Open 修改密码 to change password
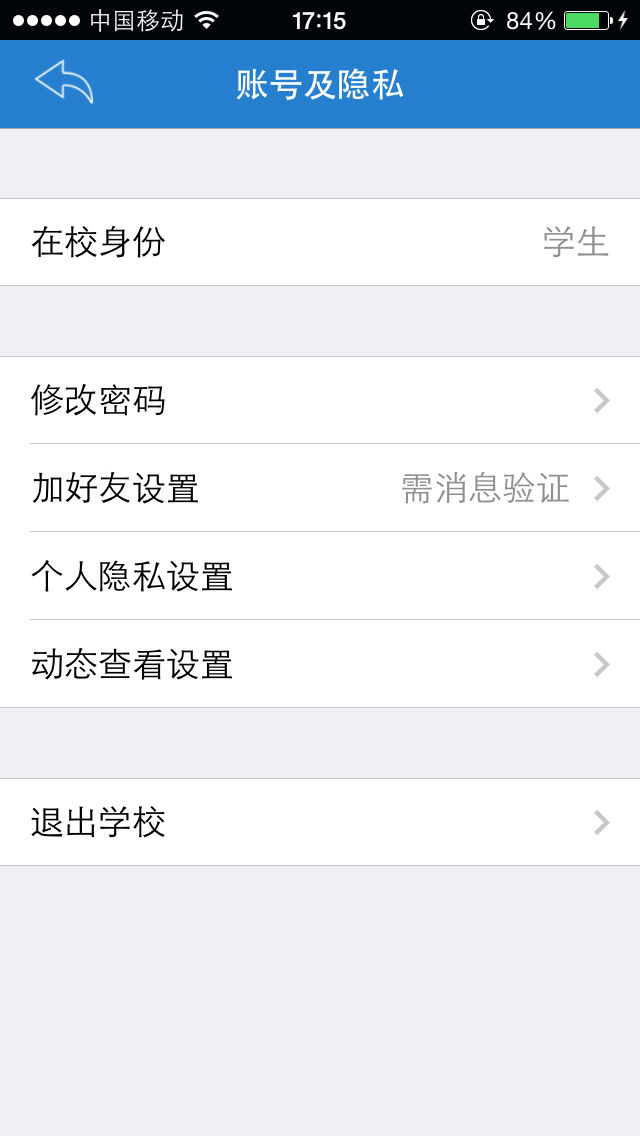The width and height of the screenshot is (640, 1136). (x=320, y=401)
